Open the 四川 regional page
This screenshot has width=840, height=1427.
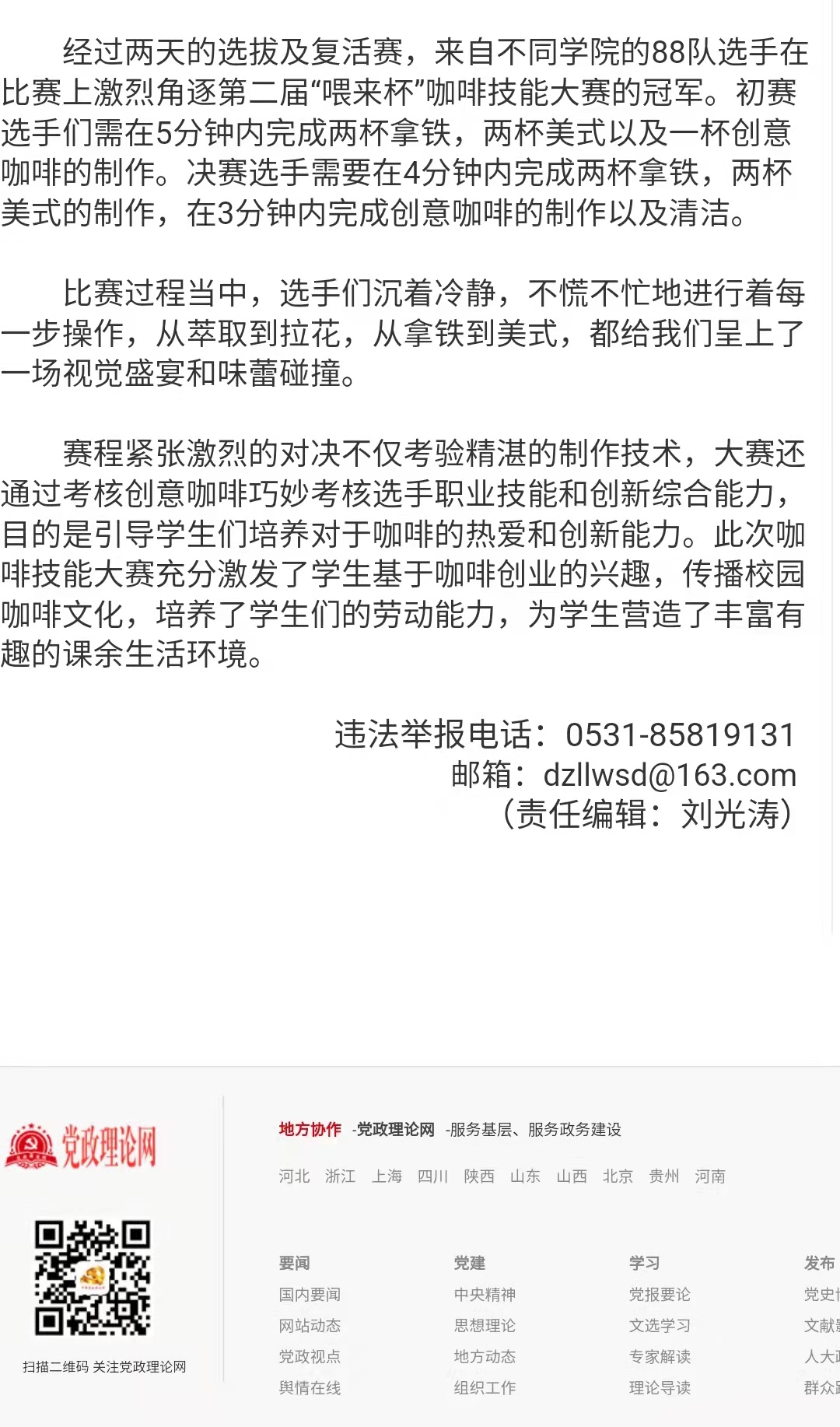point(432,1176)
